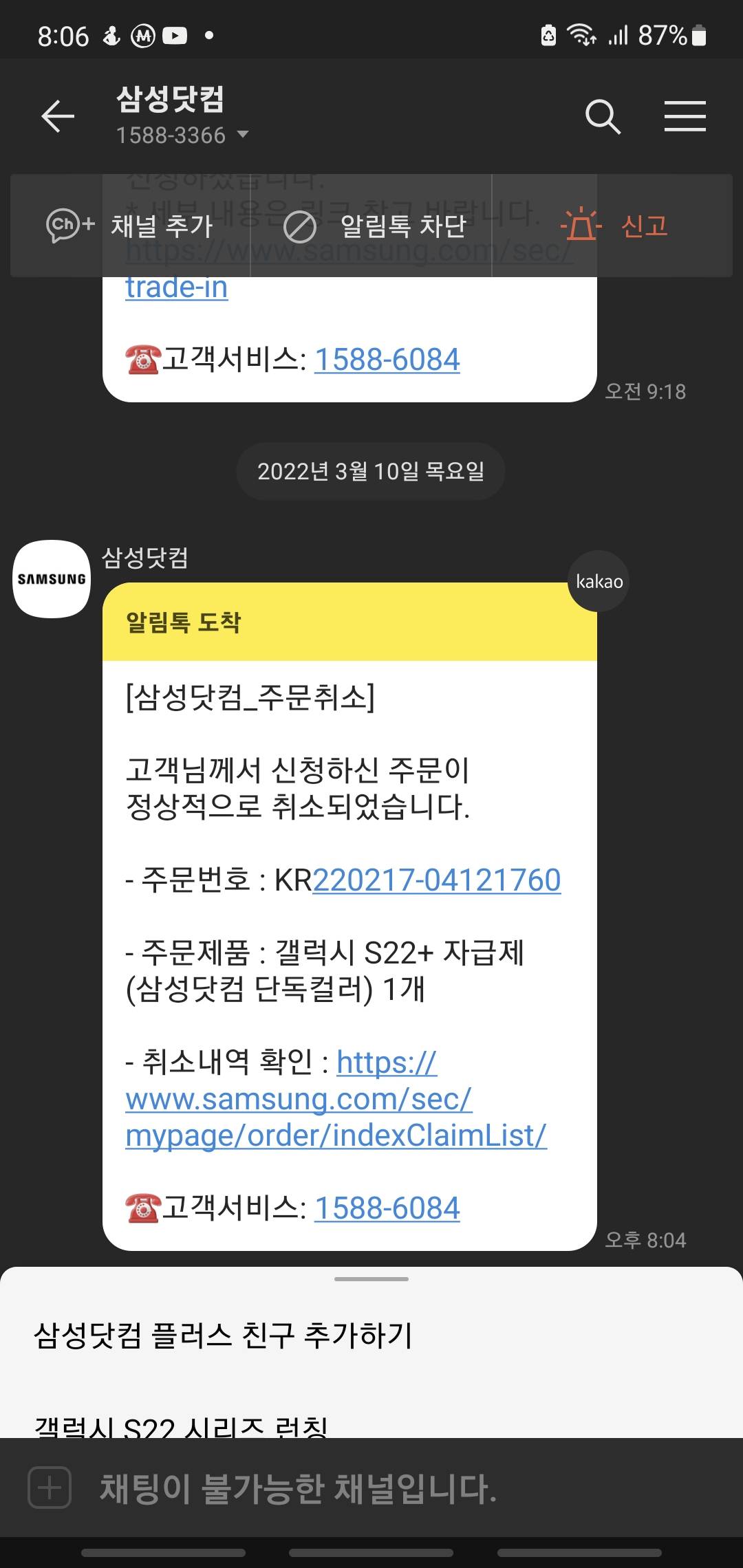This screenshot has height=1568, width=743.
Task: Report the channel with 신고
Action: (x=614, y=226)
